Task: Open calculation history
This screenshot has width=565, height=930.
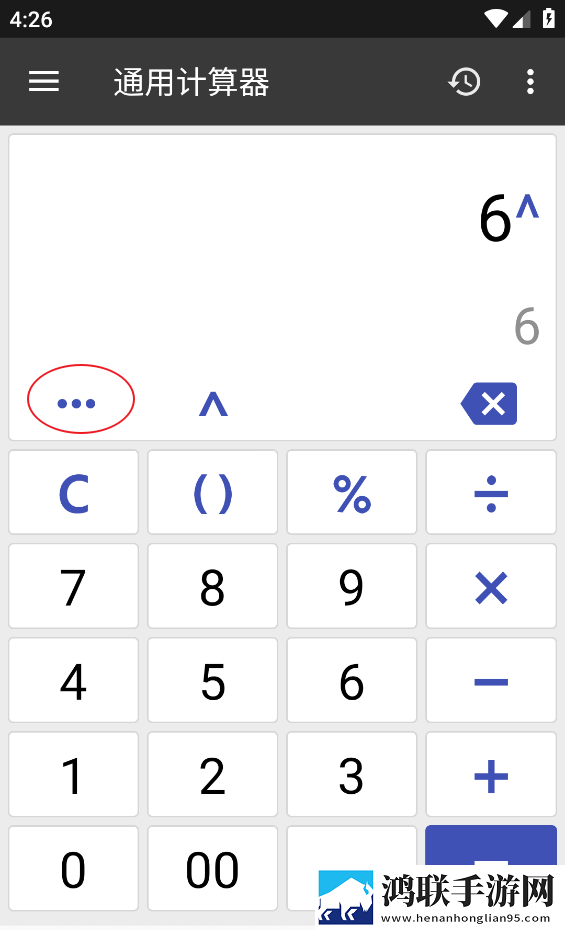Action: click(464, 81)
